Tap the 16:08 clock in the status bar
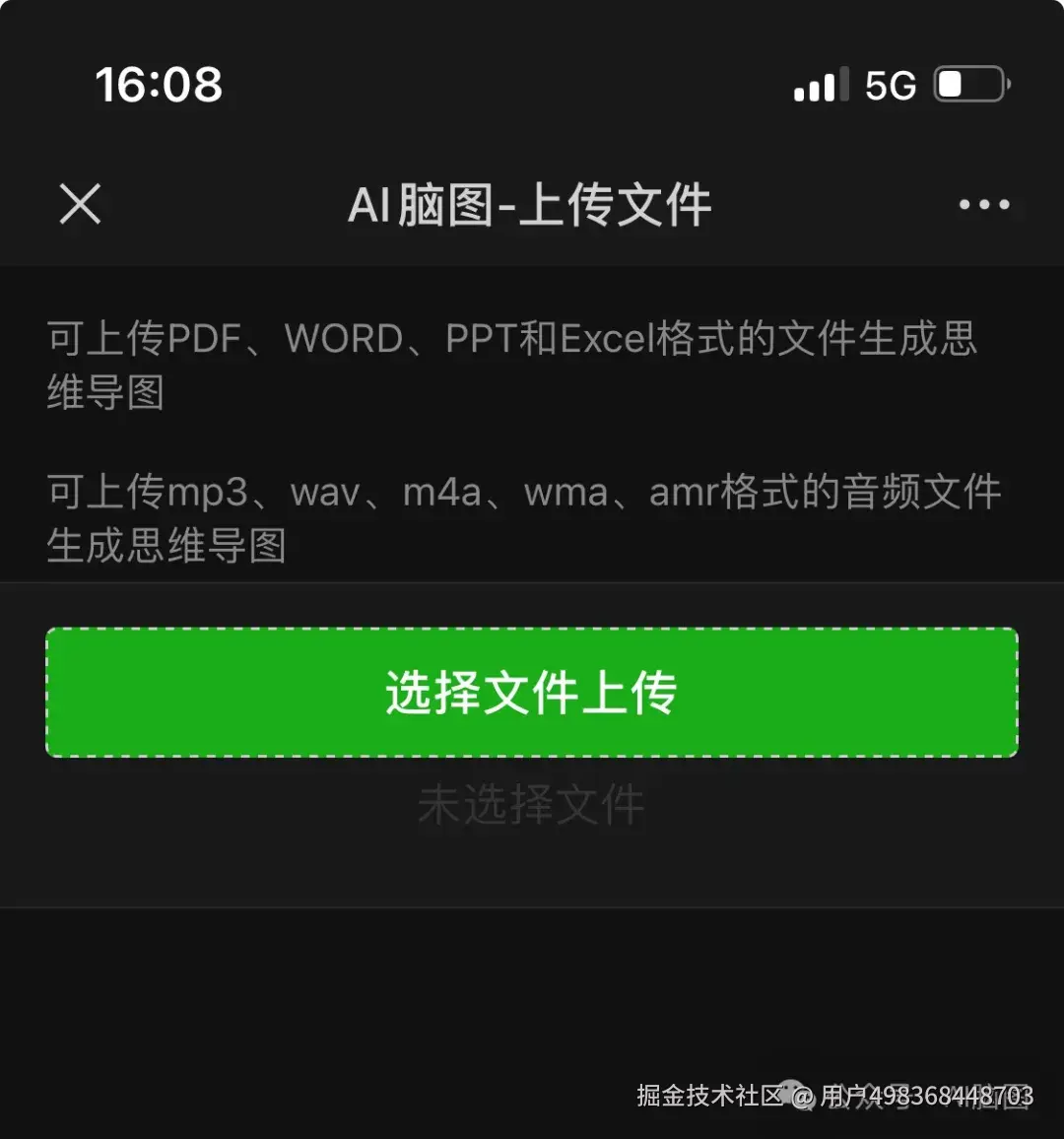 tap(159, 86)
